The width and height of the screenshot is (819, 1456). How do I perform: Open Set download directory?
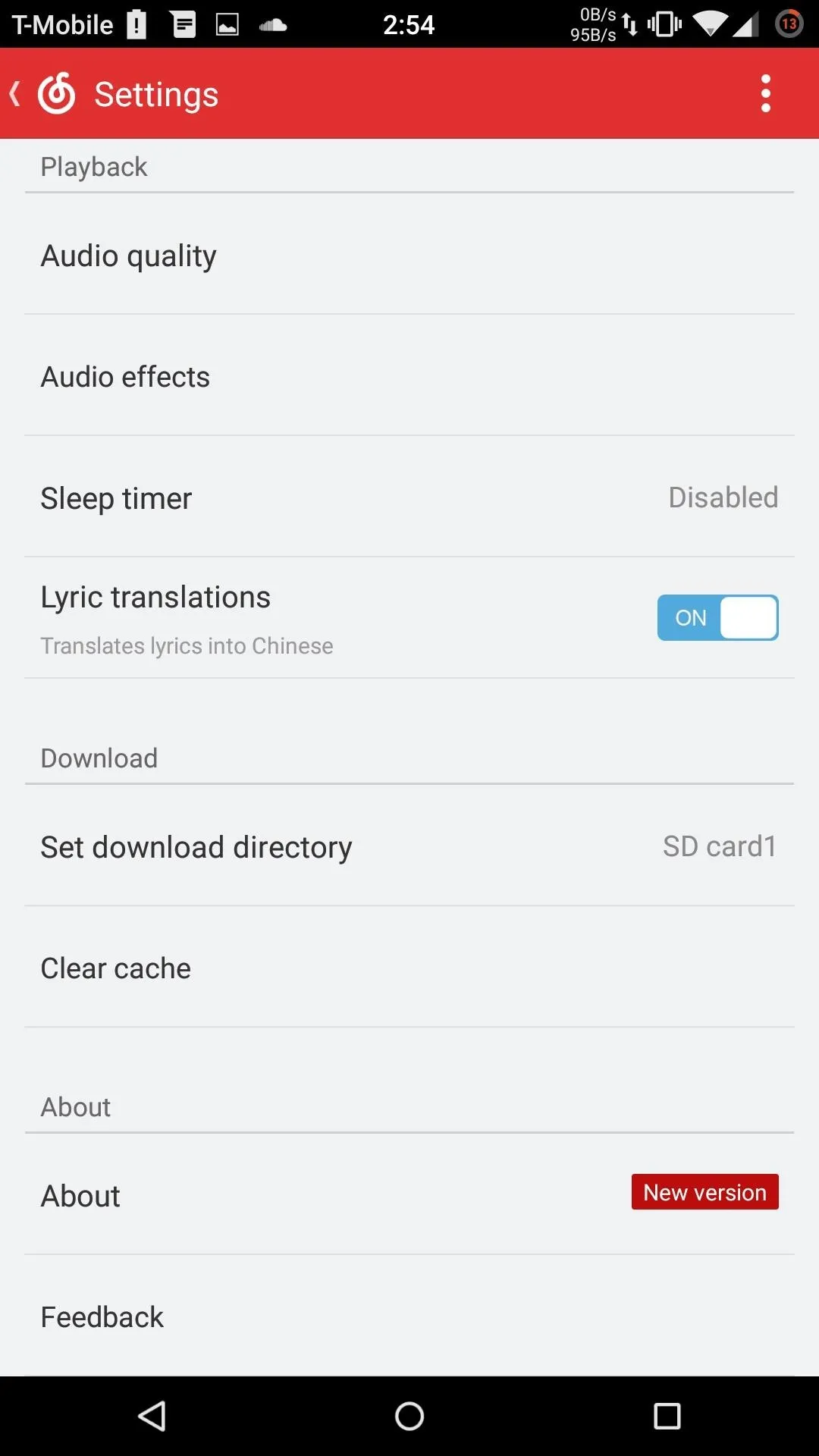(409, 846)
